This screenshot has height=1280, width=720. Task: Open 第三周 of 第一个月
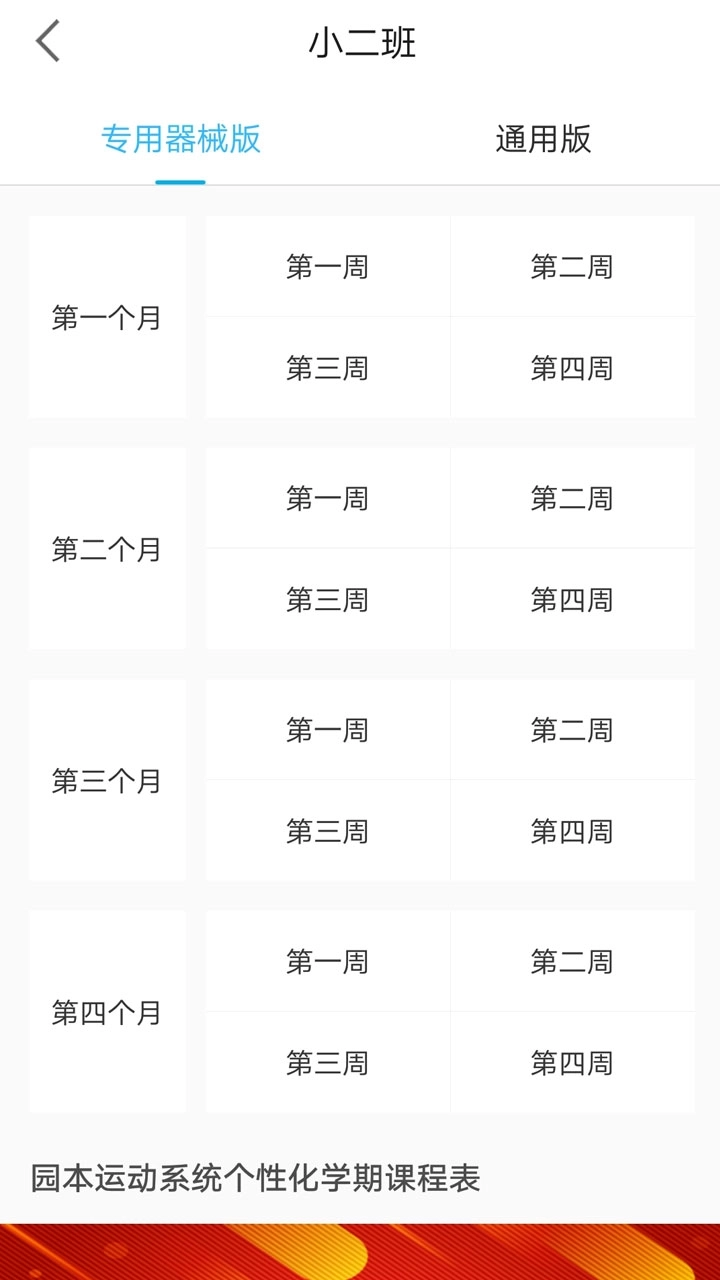click(x=328, y=369)
